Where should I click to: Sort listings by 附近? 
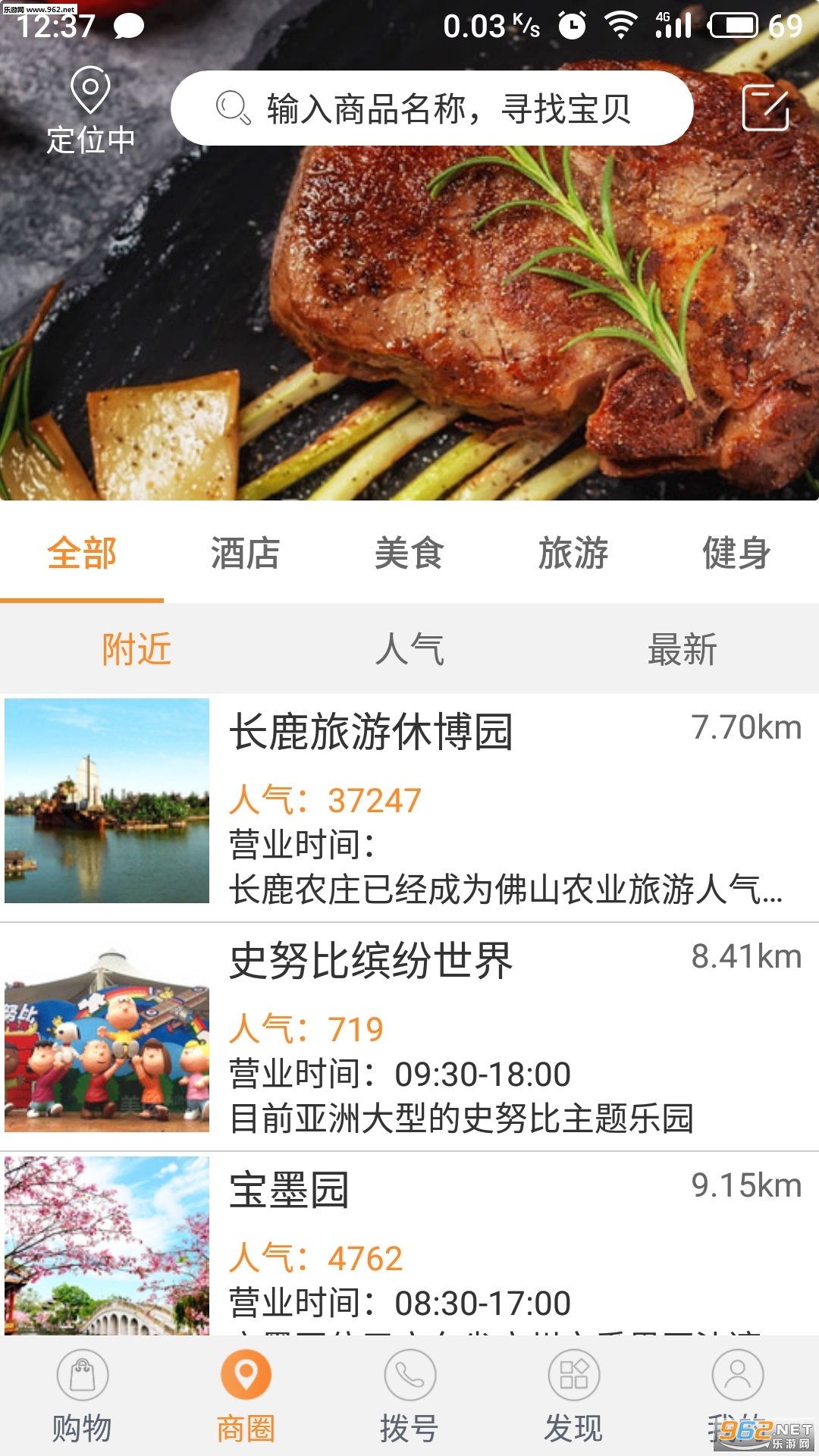point(136,650)
